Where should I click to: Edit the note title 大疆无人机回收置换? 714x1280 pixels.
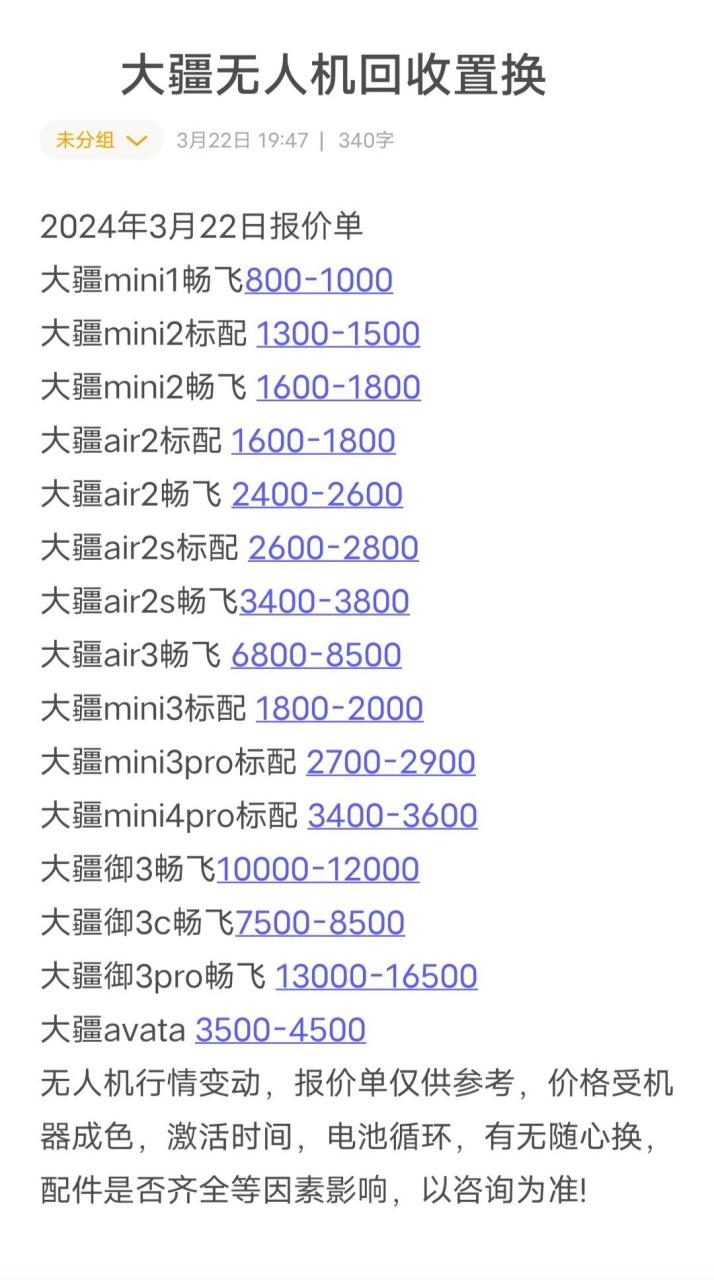tap(334, 75)
